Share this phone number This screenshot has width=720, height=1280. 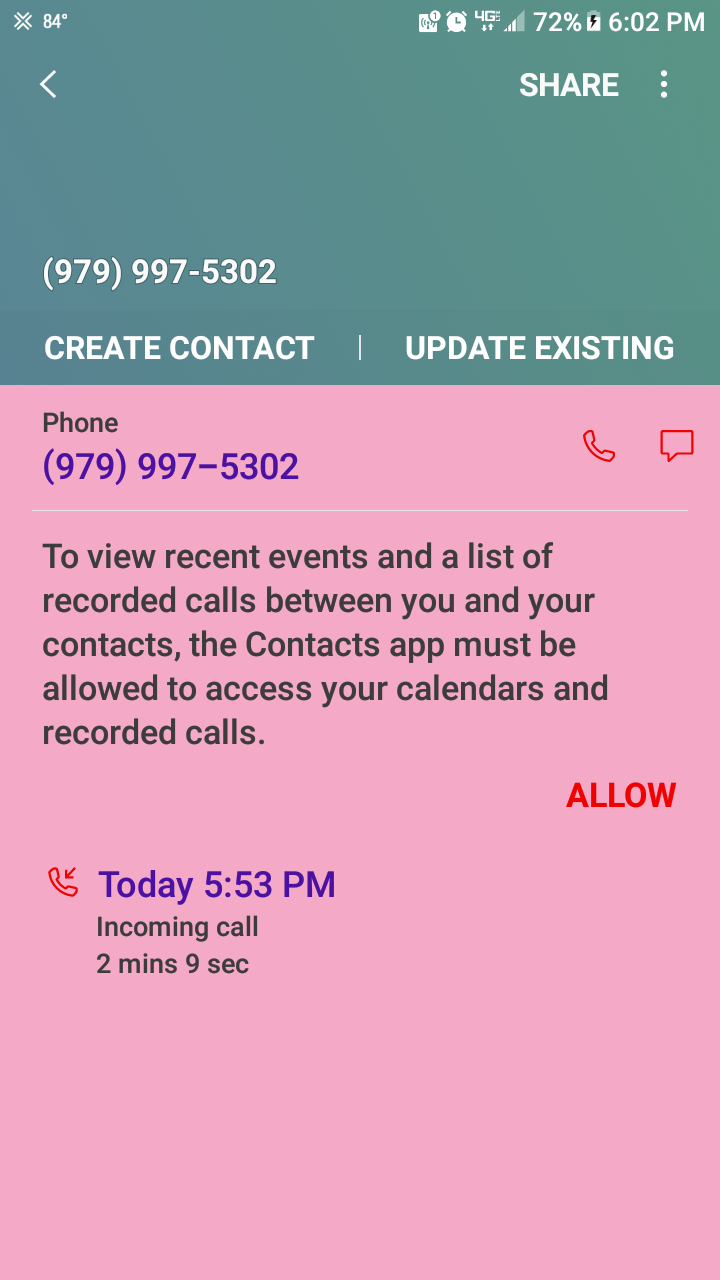point(568,86)
